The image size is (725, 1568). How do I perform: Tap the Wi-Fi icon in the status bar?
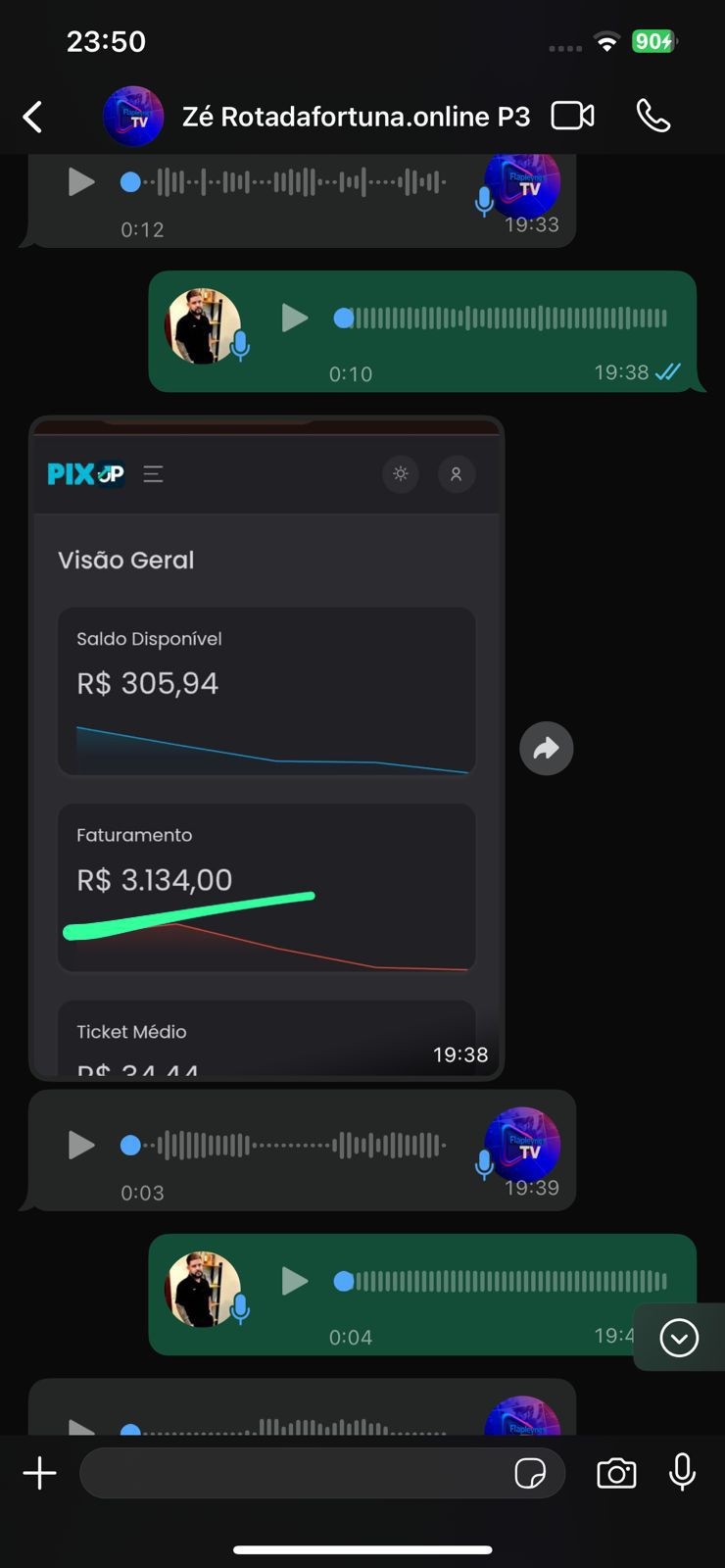point(605,41)
